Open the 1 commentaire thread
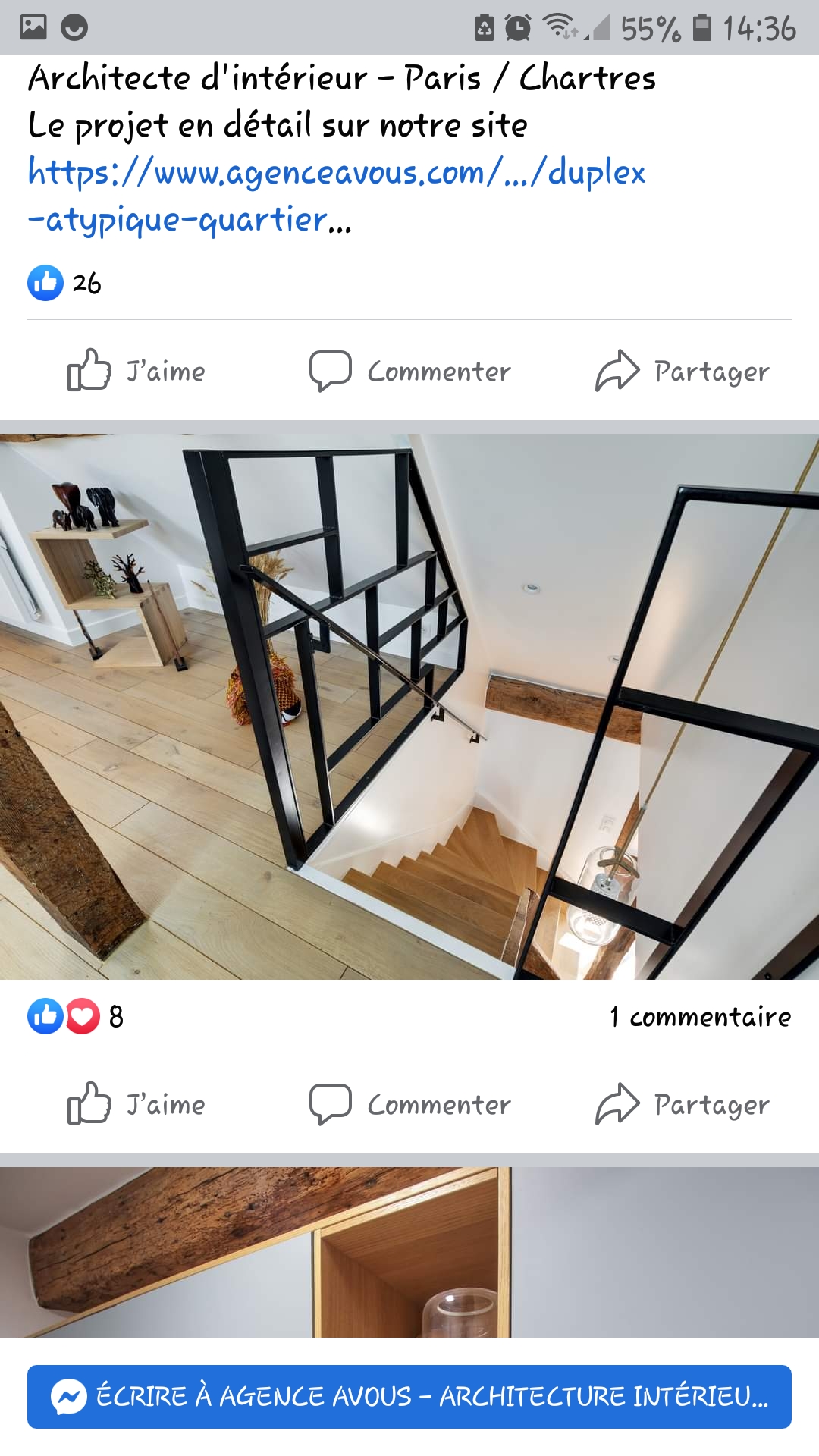 tap(700, 1017)
